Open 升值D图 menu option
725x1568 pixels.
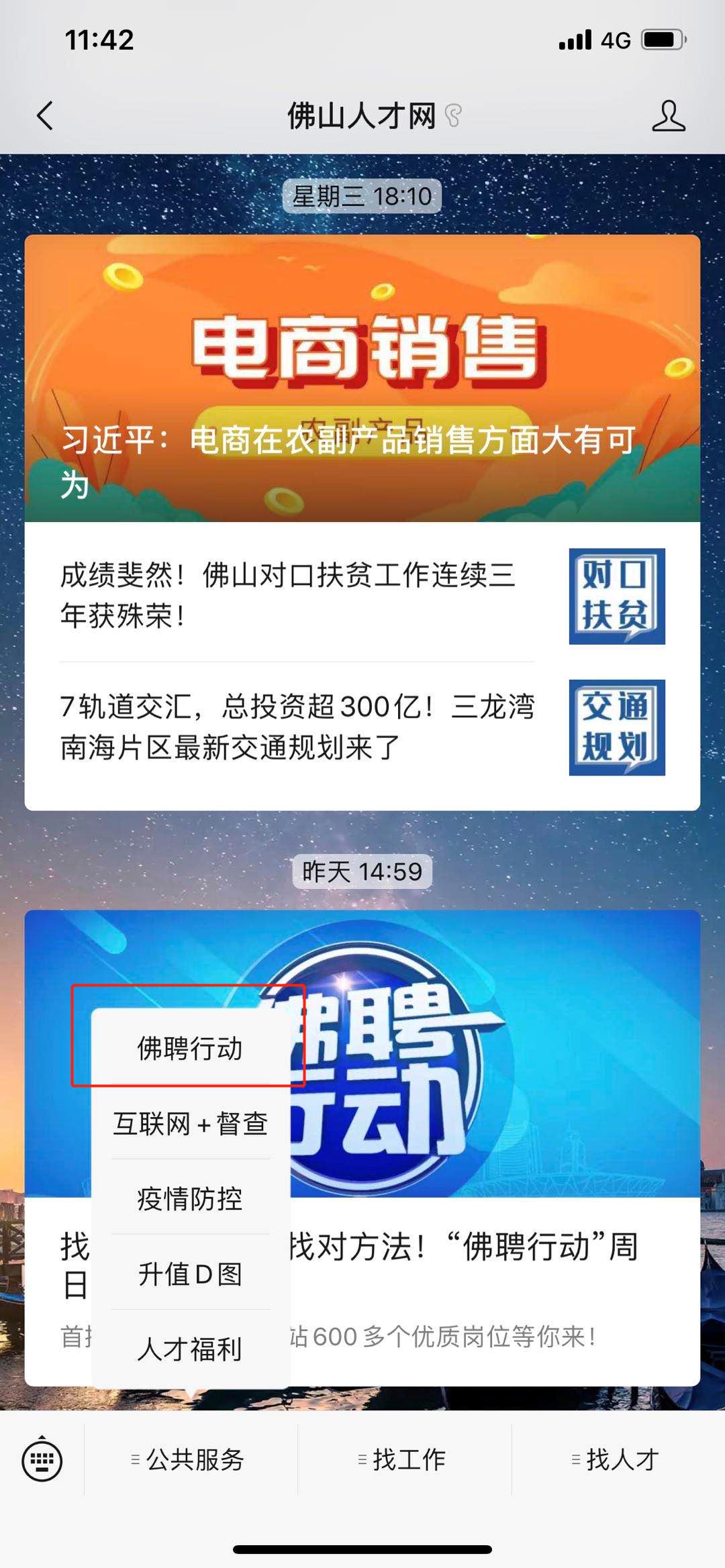(x=191, y=1273)
